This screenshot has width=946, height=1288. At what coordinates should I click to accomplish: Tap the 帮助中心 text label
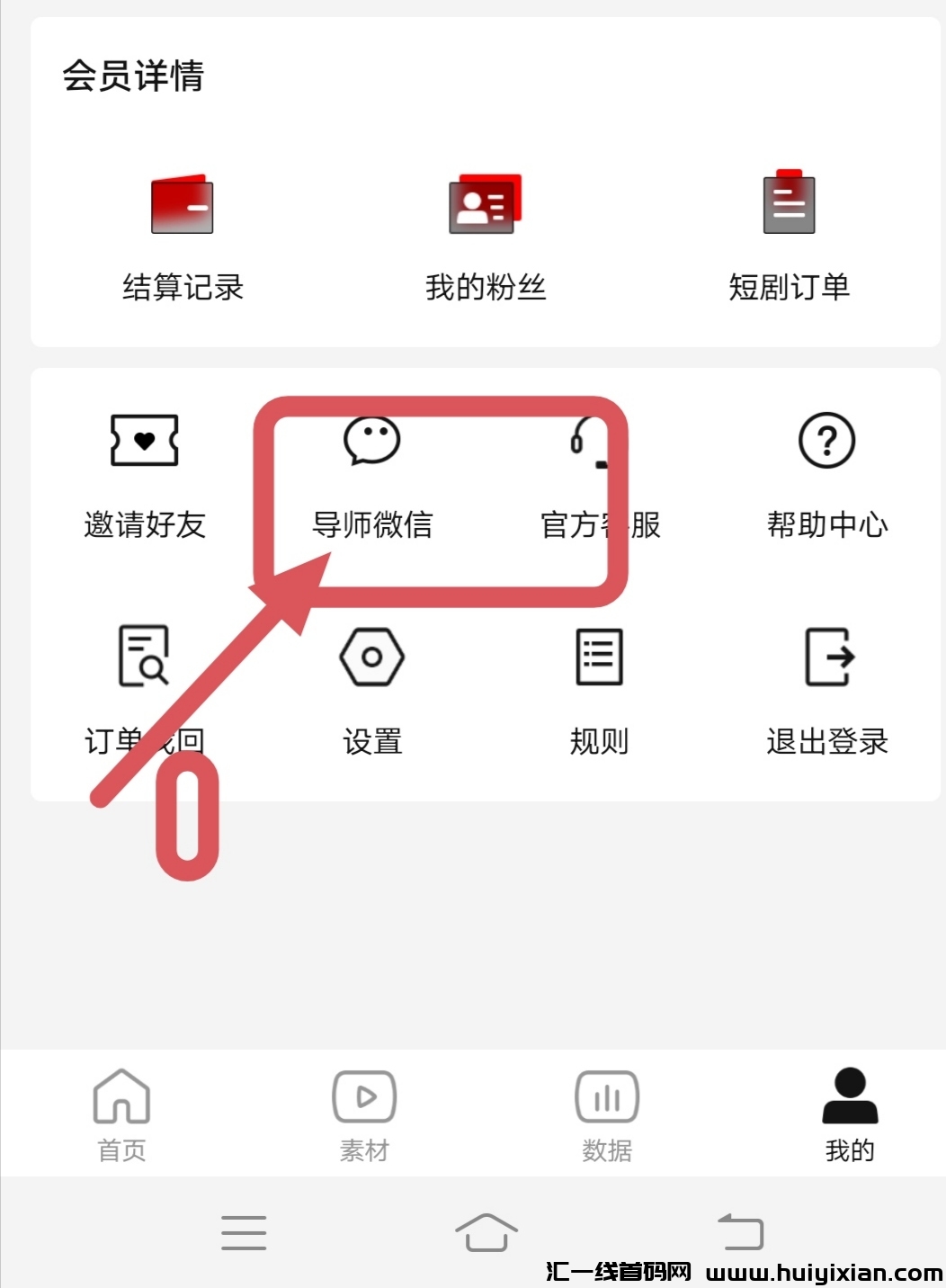coord(827,526)
